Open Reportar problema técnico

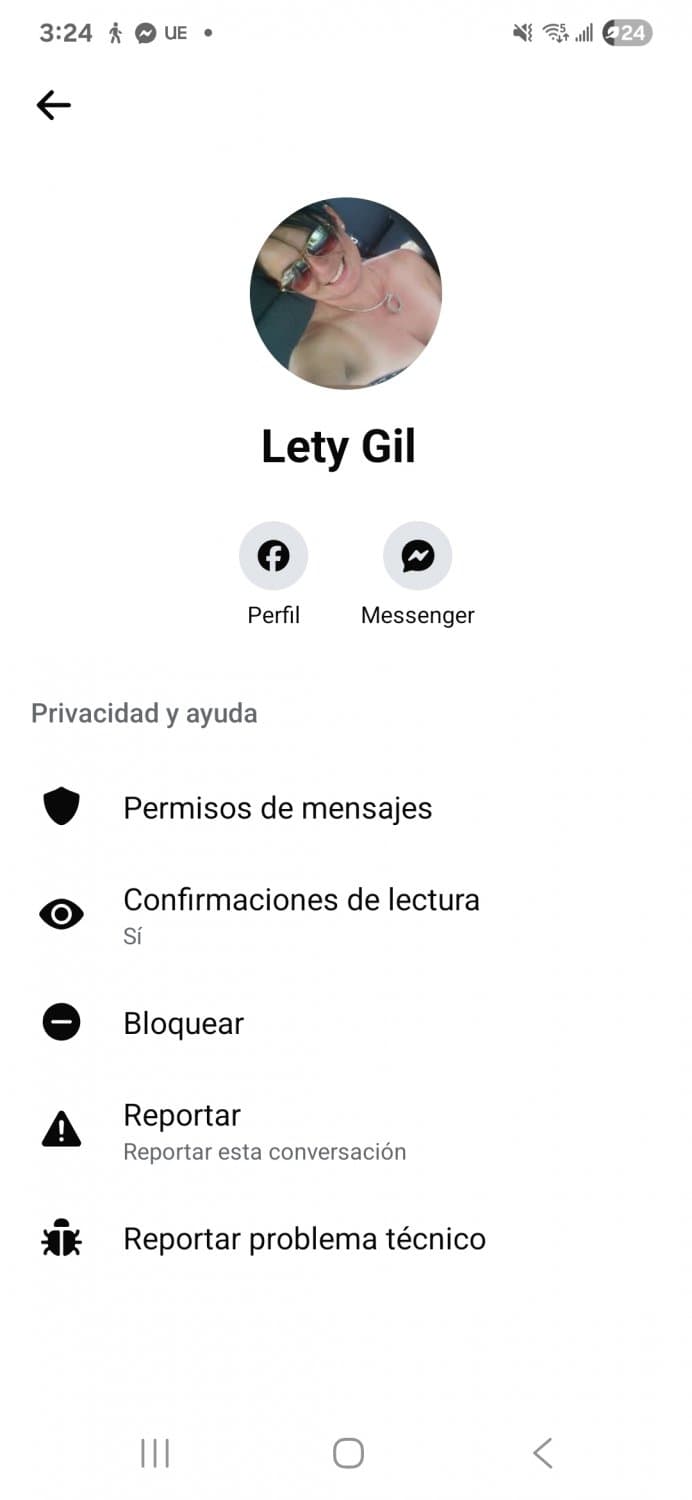tap(304, 1239)
